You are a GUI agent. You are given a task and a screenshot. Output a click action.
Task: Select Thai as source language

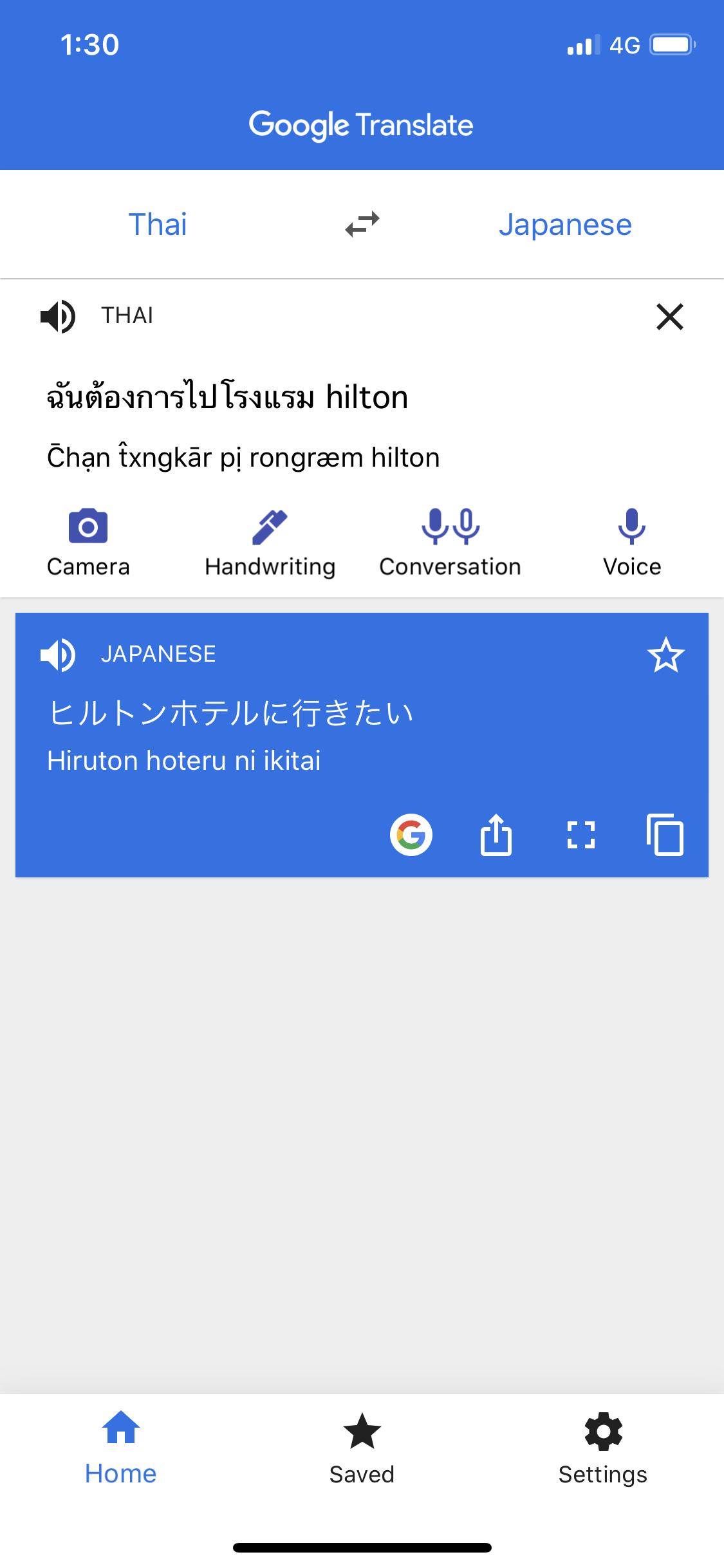pyautogui.click(x=158, y=225)
